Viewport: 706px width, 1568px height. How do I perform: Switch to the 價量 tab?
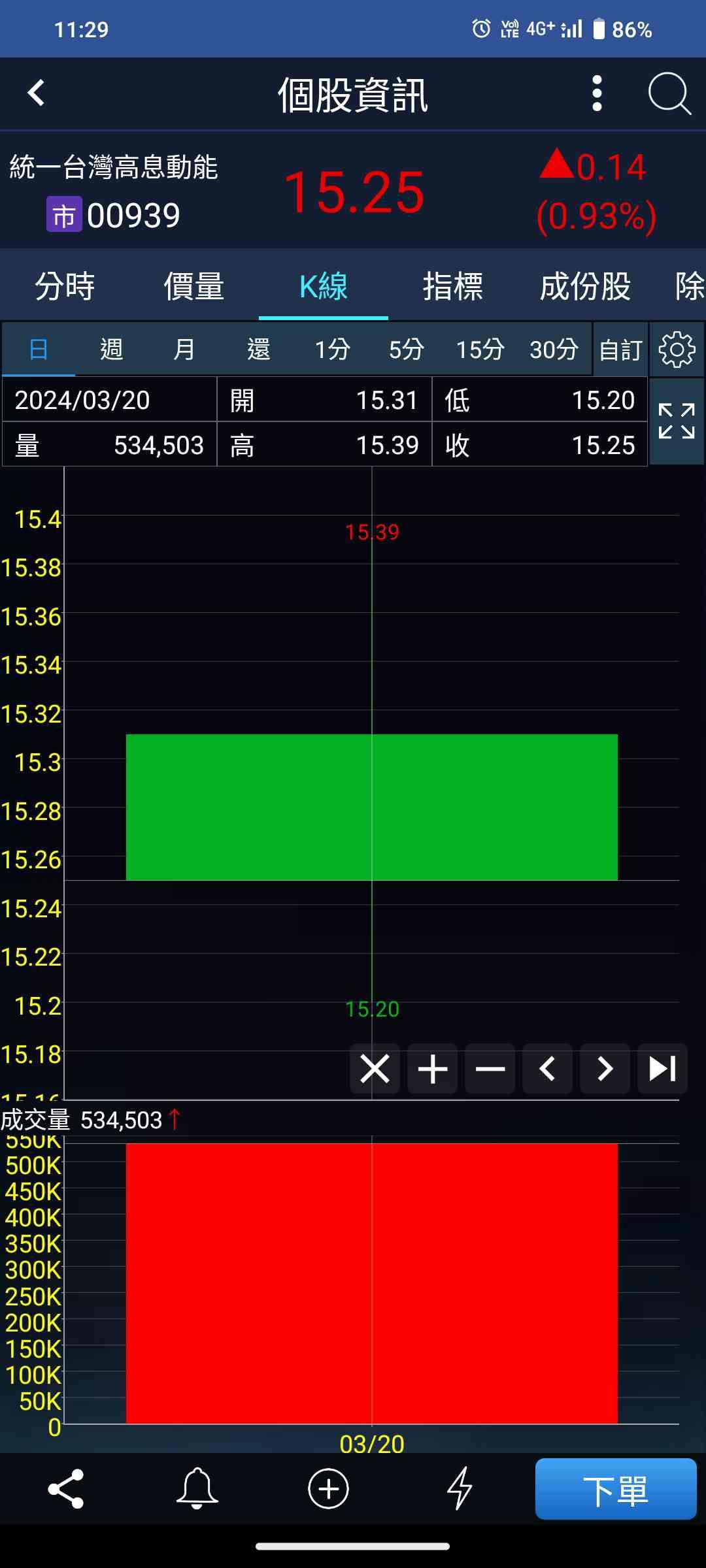[x=193, y=286]
